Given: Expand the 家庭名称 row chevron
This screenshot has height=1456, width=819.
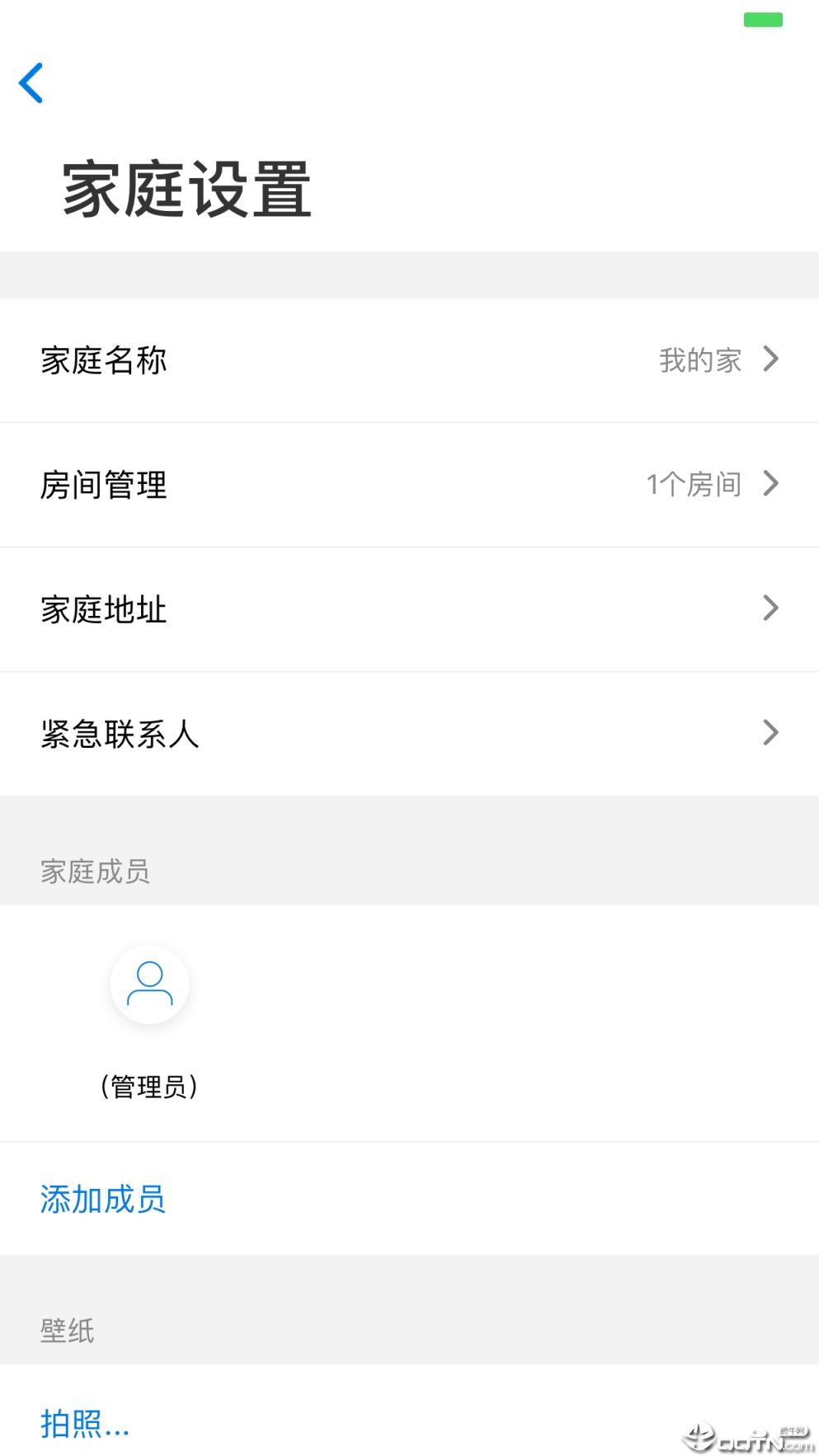Looking at the screenshot, I should click(772, 359).
